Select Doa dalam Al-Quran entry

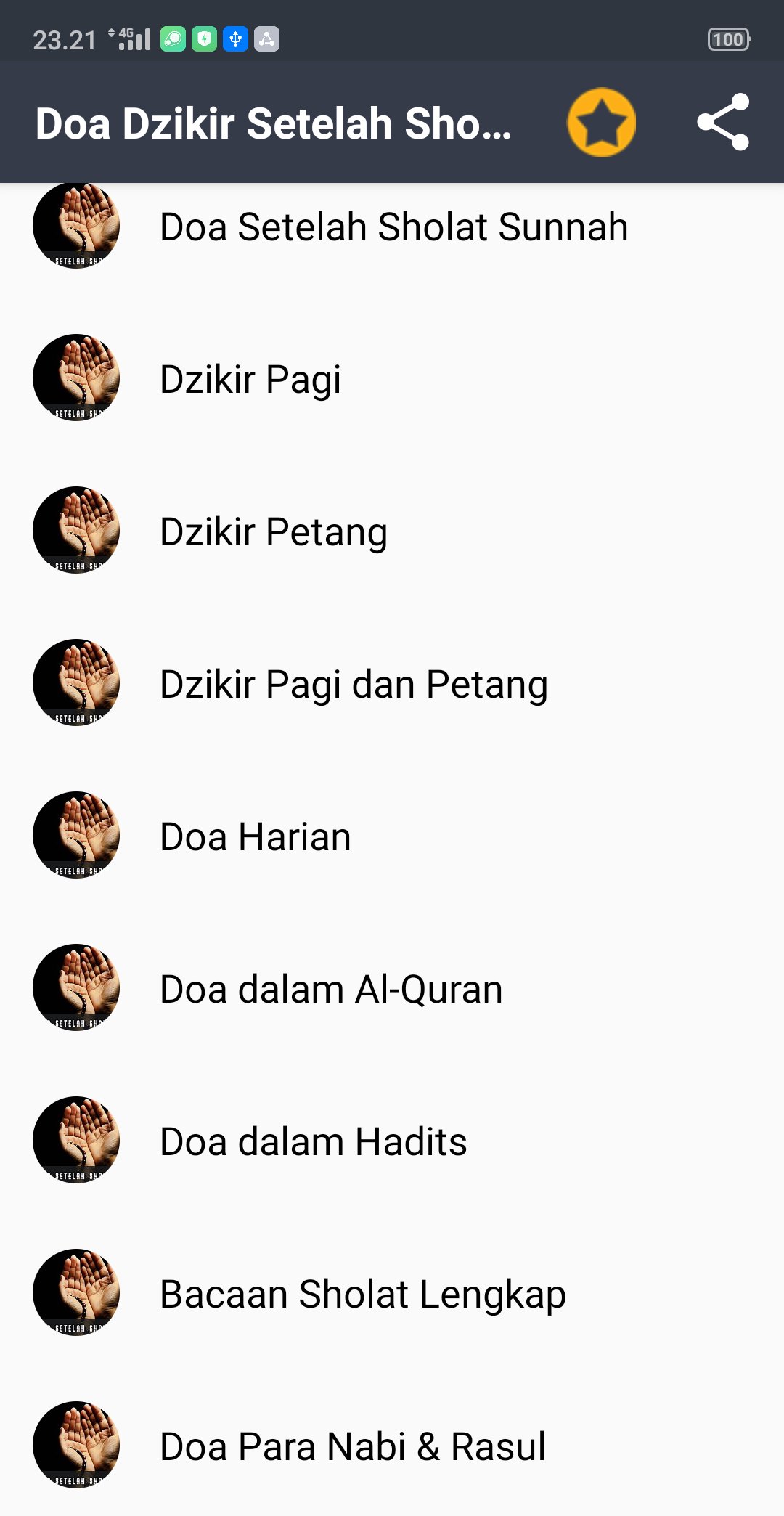330,987
